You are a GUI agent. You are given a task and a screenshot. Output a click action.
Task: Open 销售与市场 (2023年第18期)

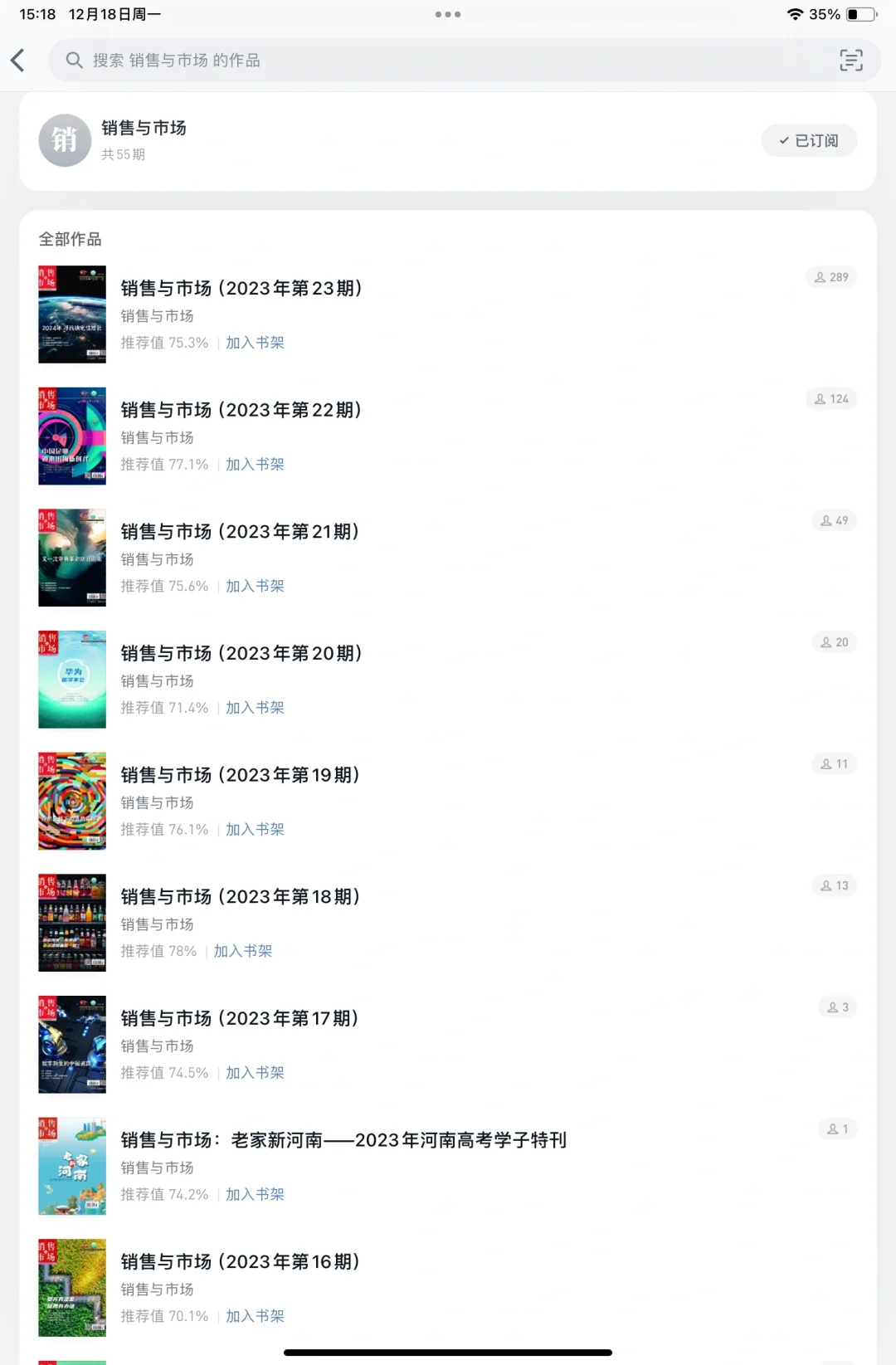[241, 897]
